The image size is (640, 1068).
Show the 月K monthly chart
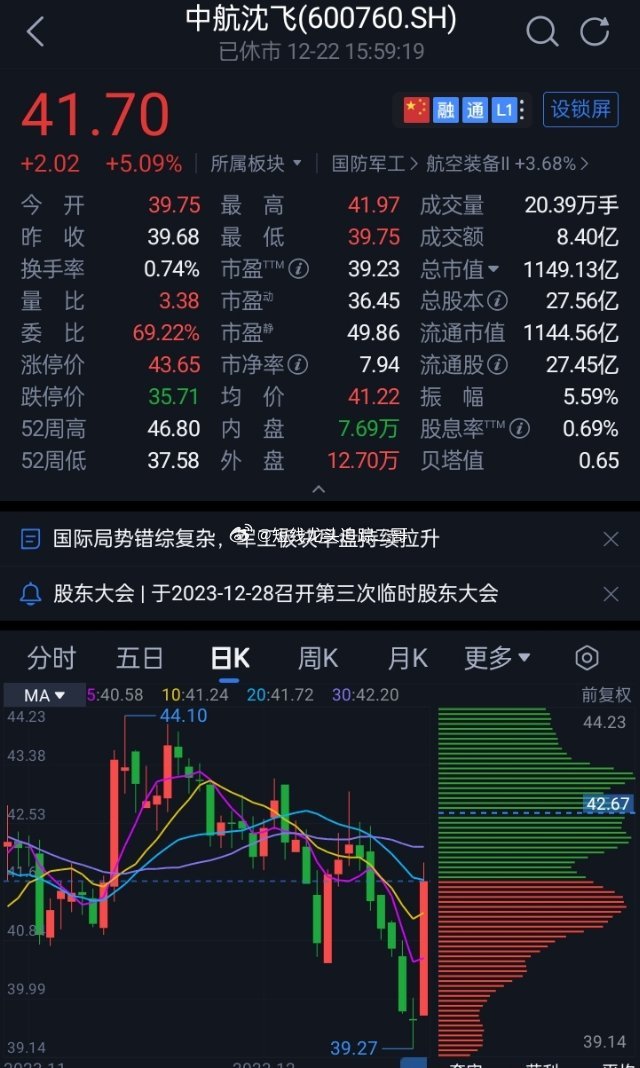407,658
